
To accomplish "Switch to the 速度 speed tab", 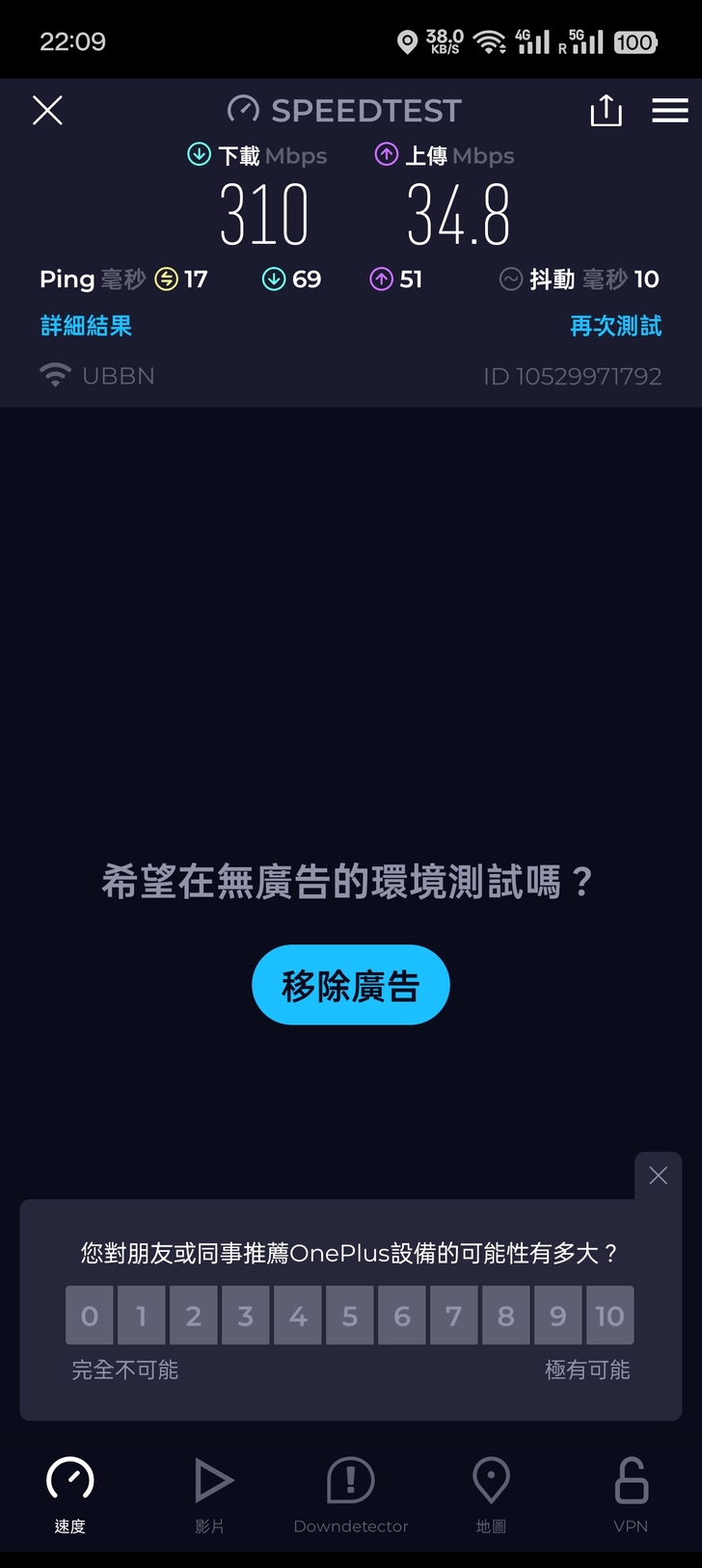I will [x=70, y=1495].
